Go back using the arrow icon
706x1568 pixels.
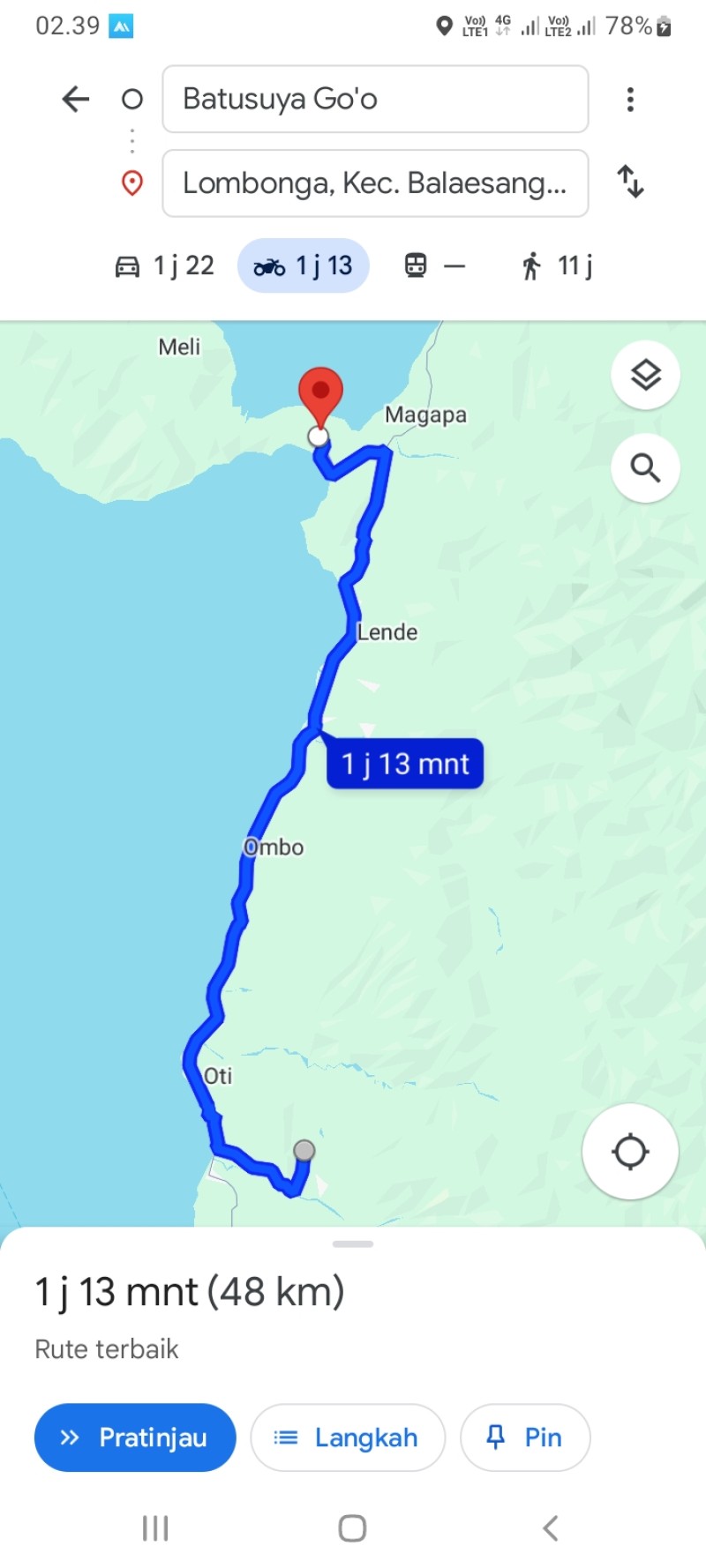point(76,99)
